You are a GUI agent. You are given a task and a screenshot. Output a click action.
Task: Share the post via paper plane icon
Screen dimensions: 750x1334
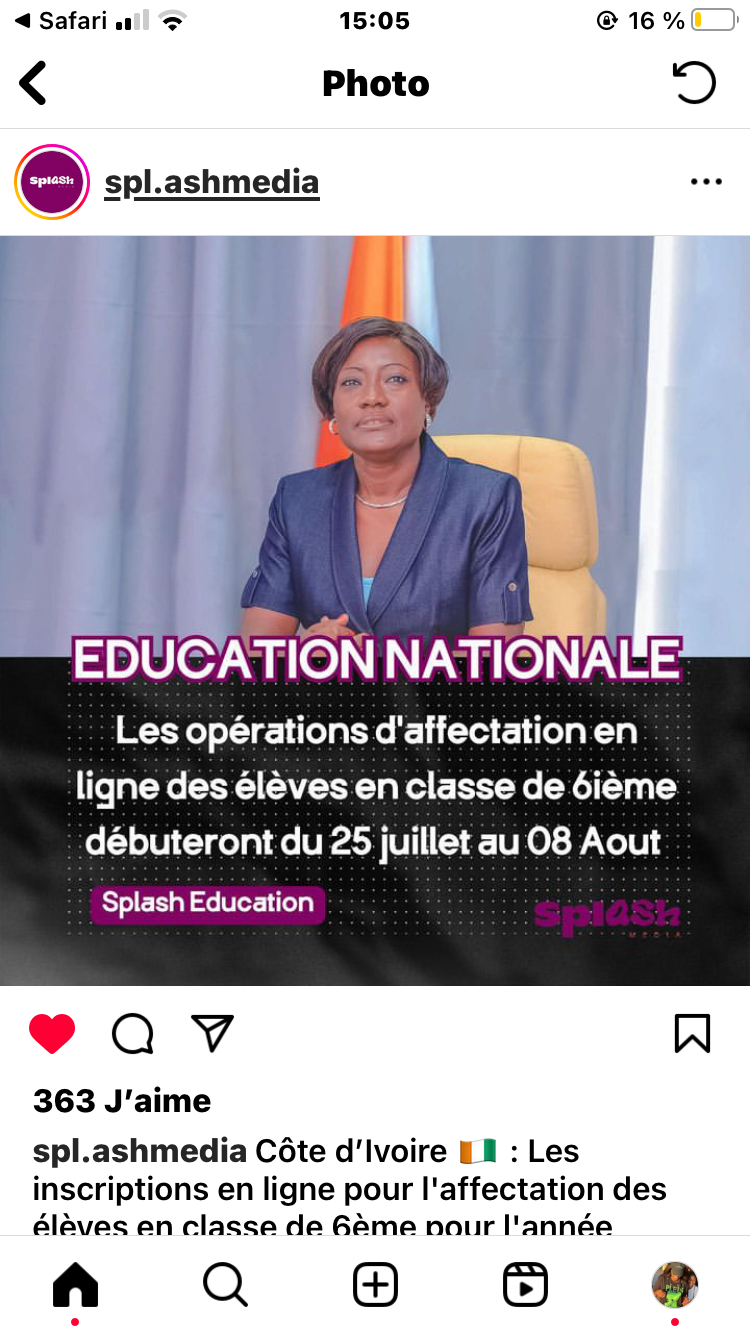coord(212,1033)
